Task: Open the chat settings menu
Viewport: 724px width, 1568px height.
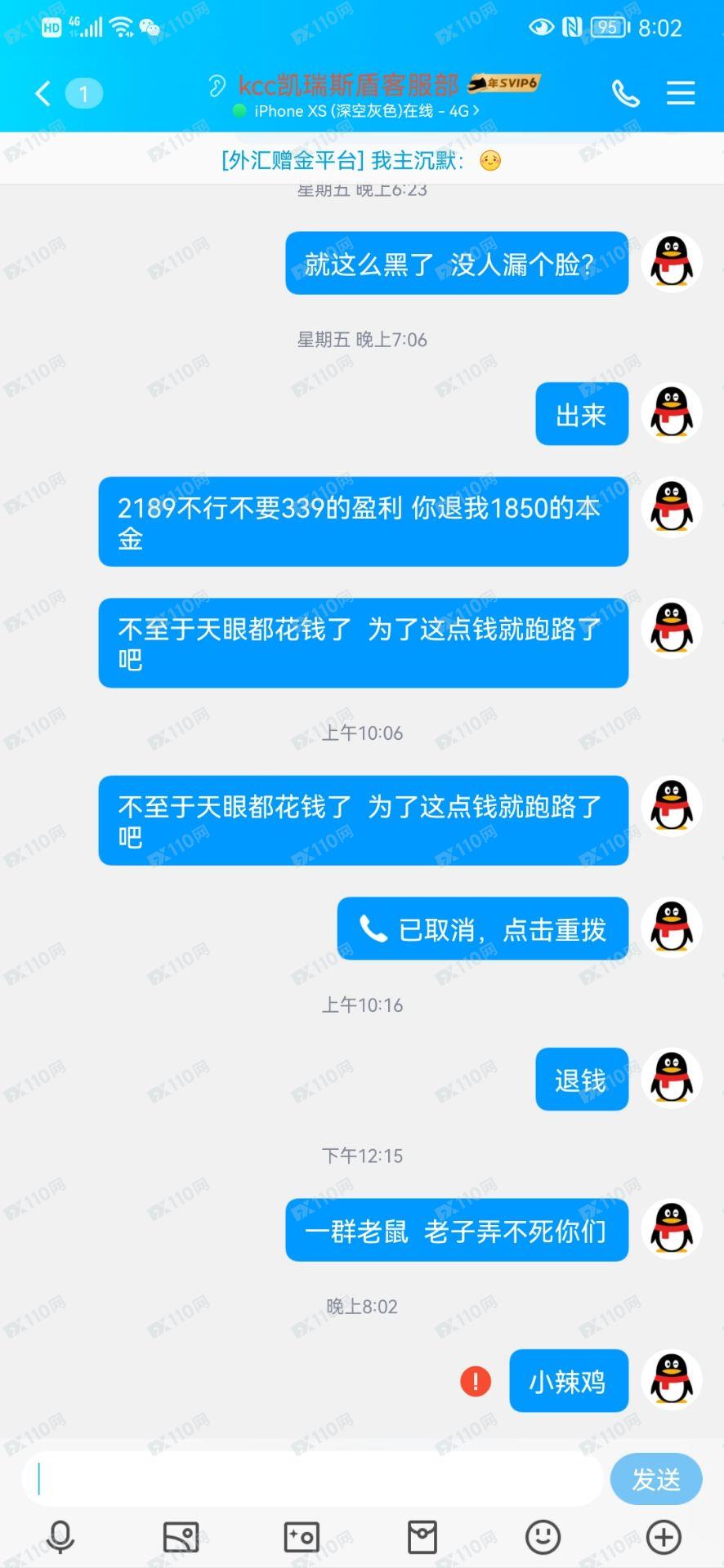Action: [680, 93]
